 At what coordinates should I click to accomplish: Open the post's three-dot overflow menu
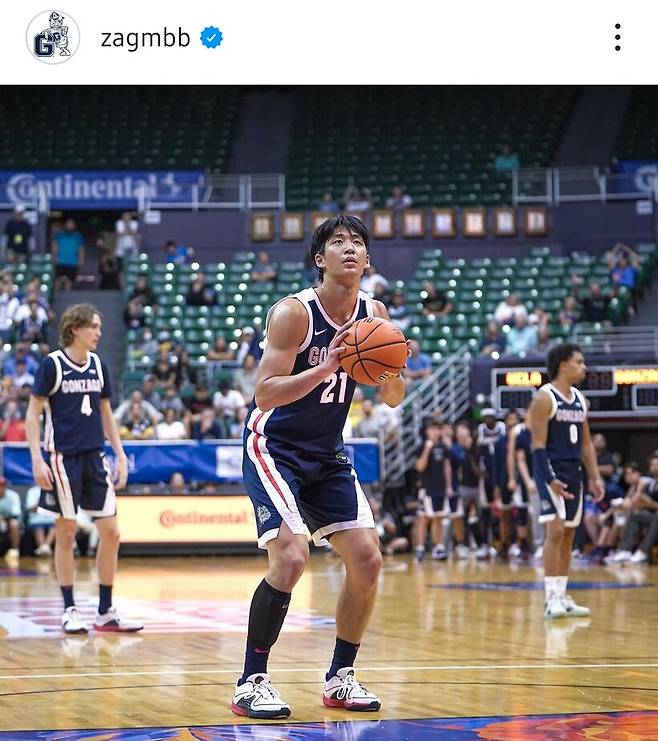pyautogui.click(x=617, y=38)
